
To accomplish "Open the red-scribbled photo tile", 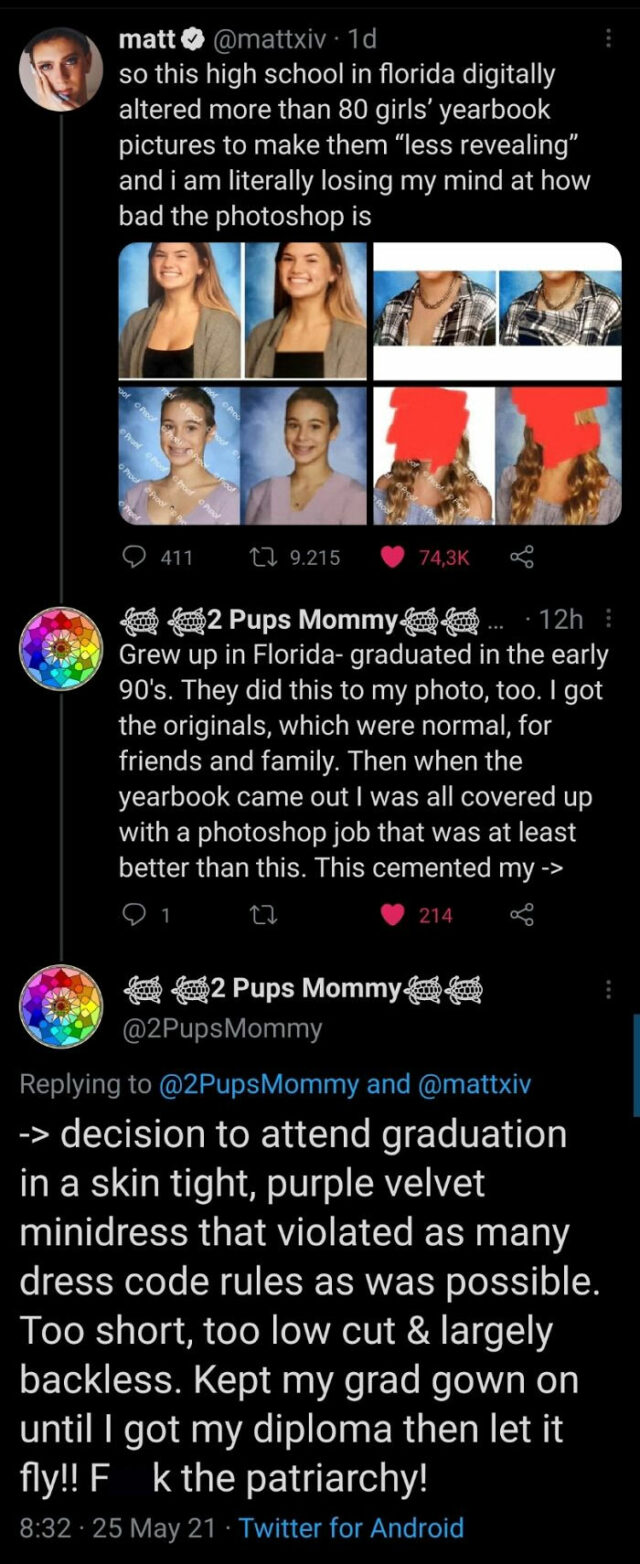I will (497, 456).
